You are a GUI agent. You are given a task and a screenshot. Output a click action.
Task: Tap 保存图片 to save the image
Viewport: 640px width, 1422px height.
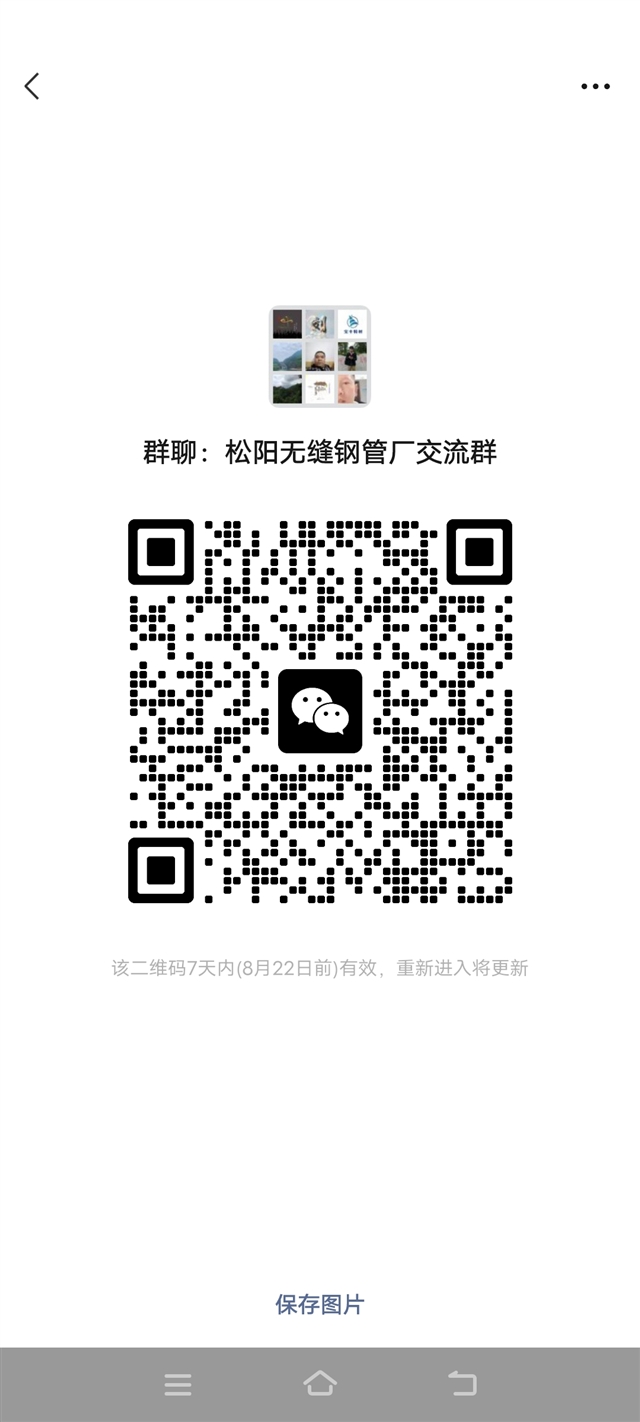320,1304
